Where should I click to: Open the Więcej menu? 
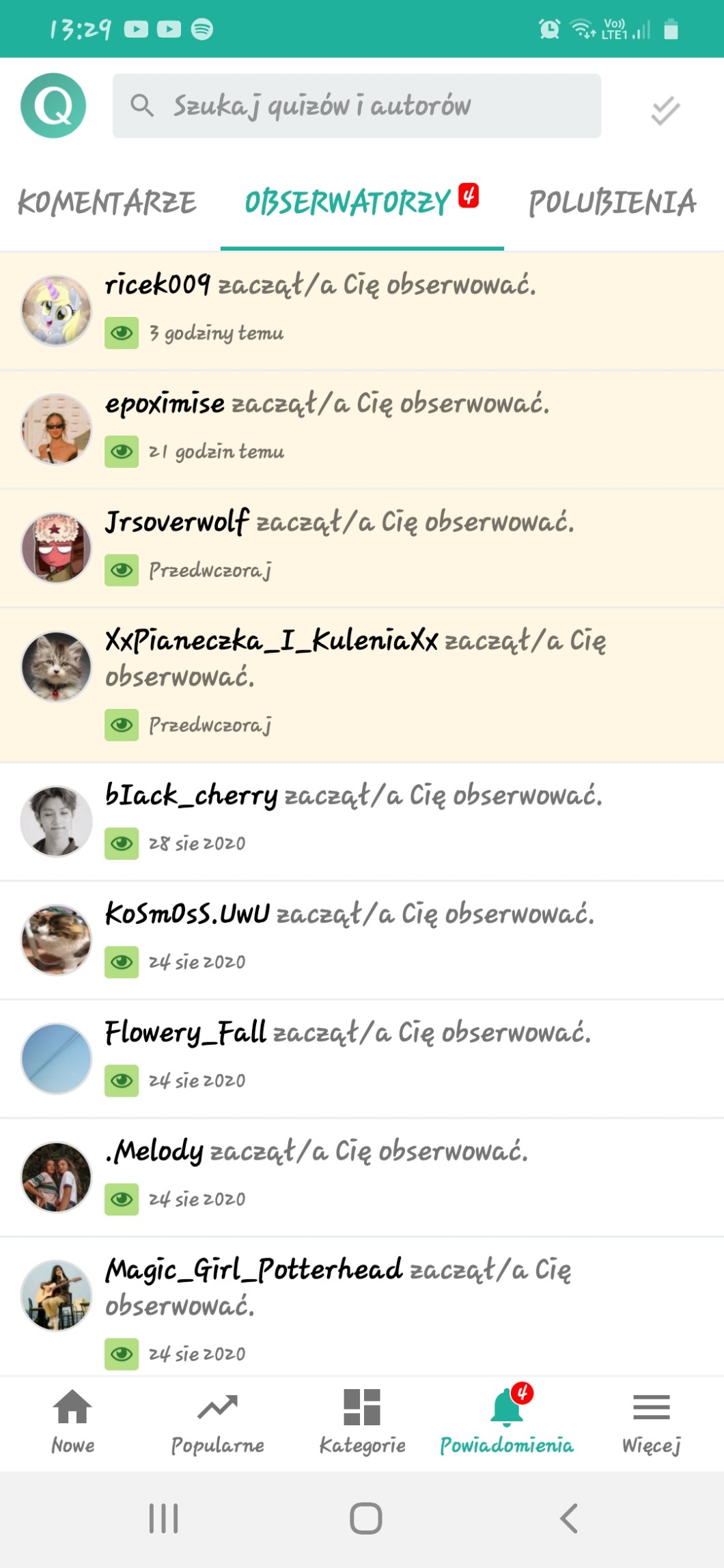(x=651, y=1422)
